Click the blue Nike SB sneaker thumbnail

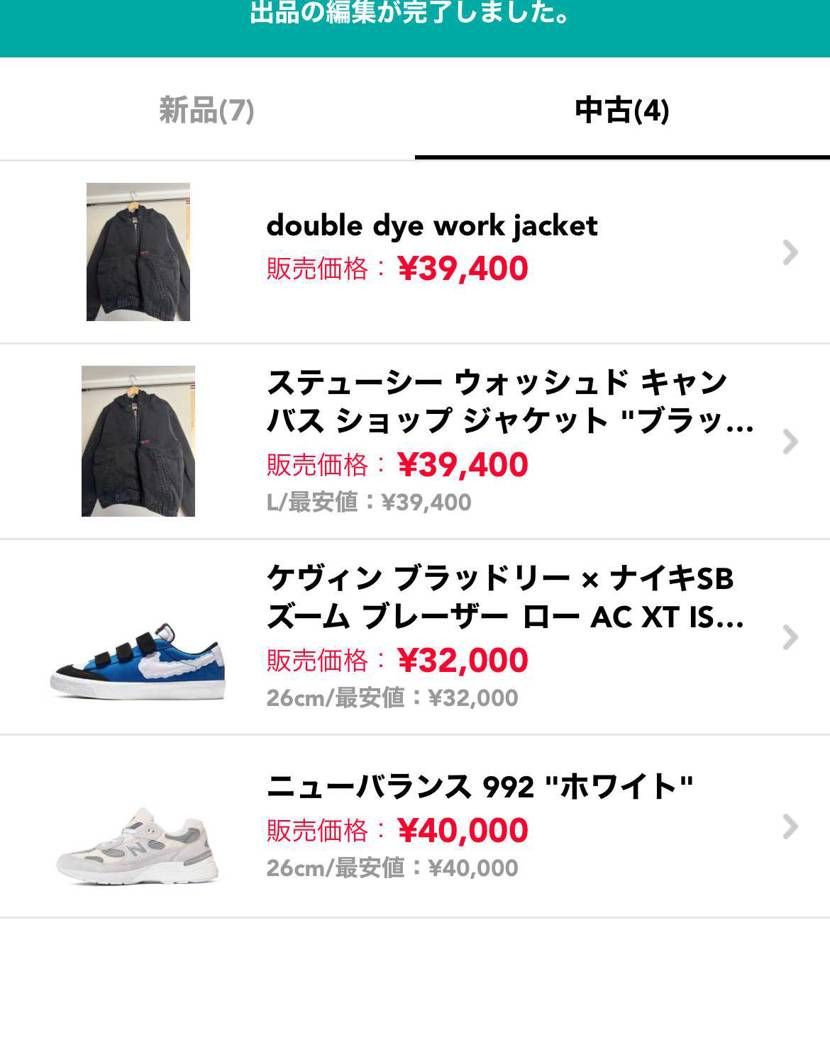point(136,650)
